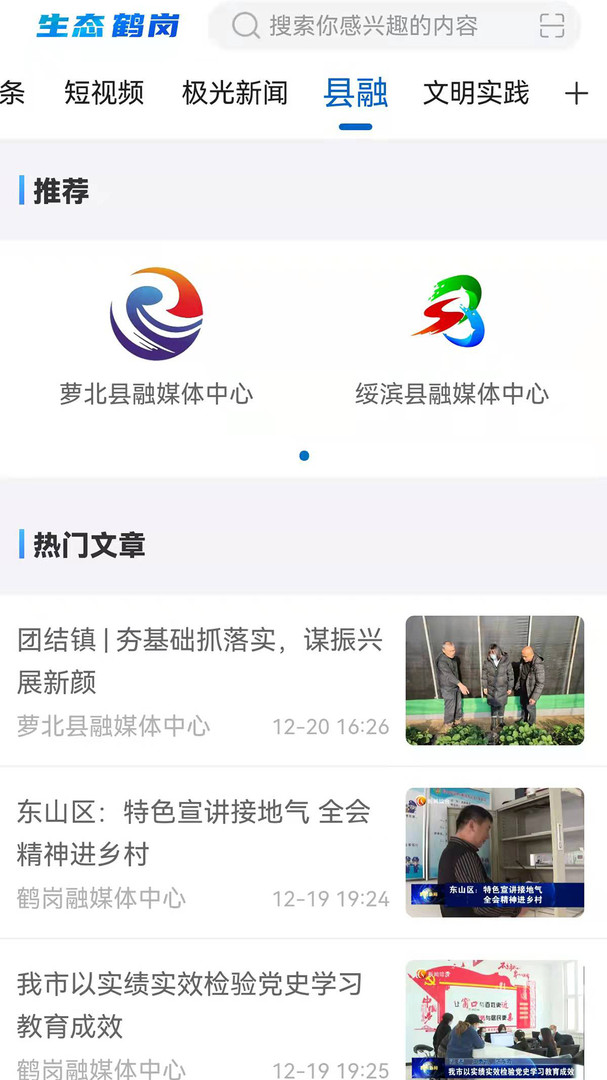Switch to the 短视频 tab
This screenshot has height=1080, width=607.
(104, 93)
